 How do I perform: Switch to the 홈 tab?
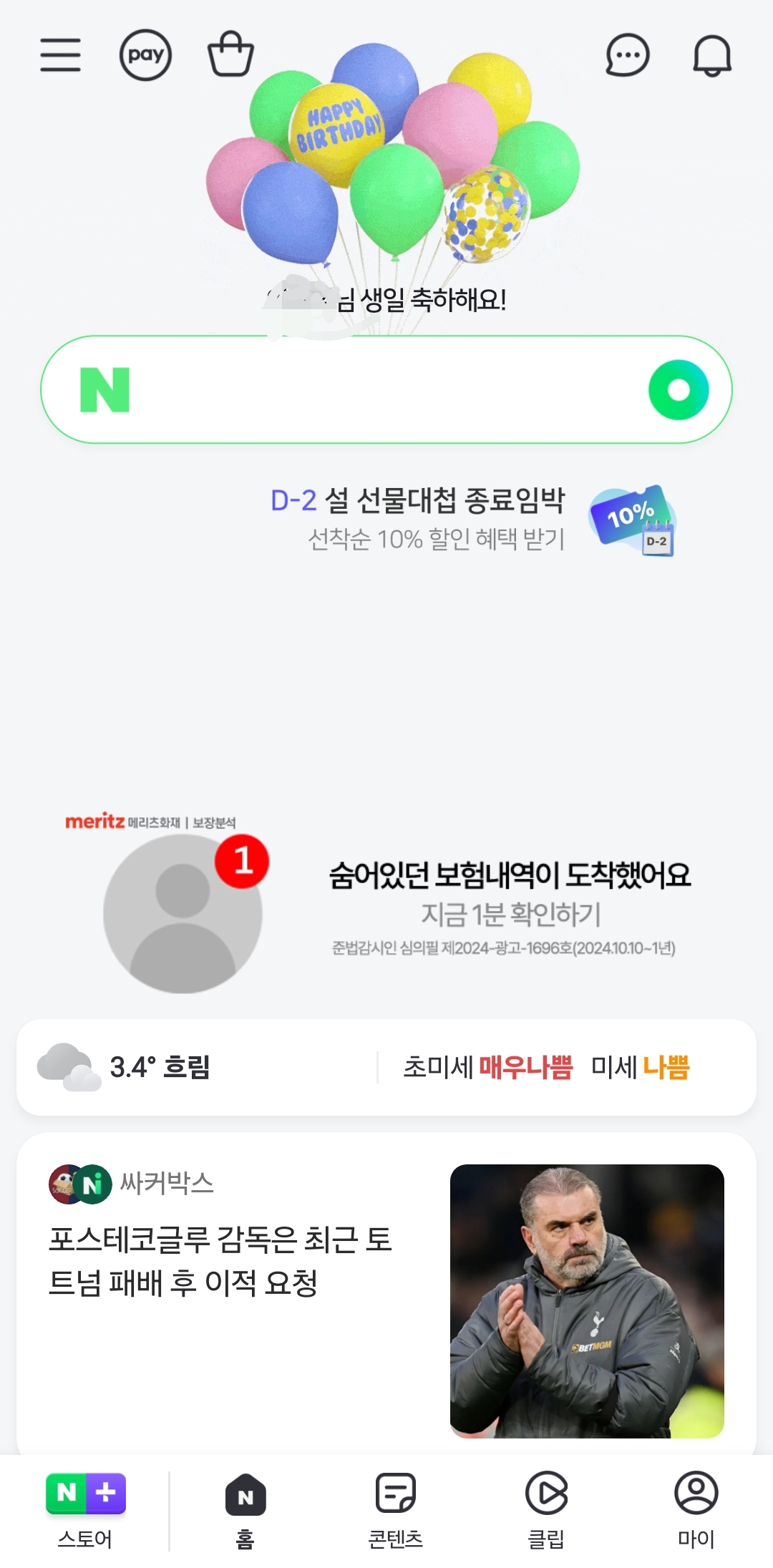click(x=245, y=1511)
